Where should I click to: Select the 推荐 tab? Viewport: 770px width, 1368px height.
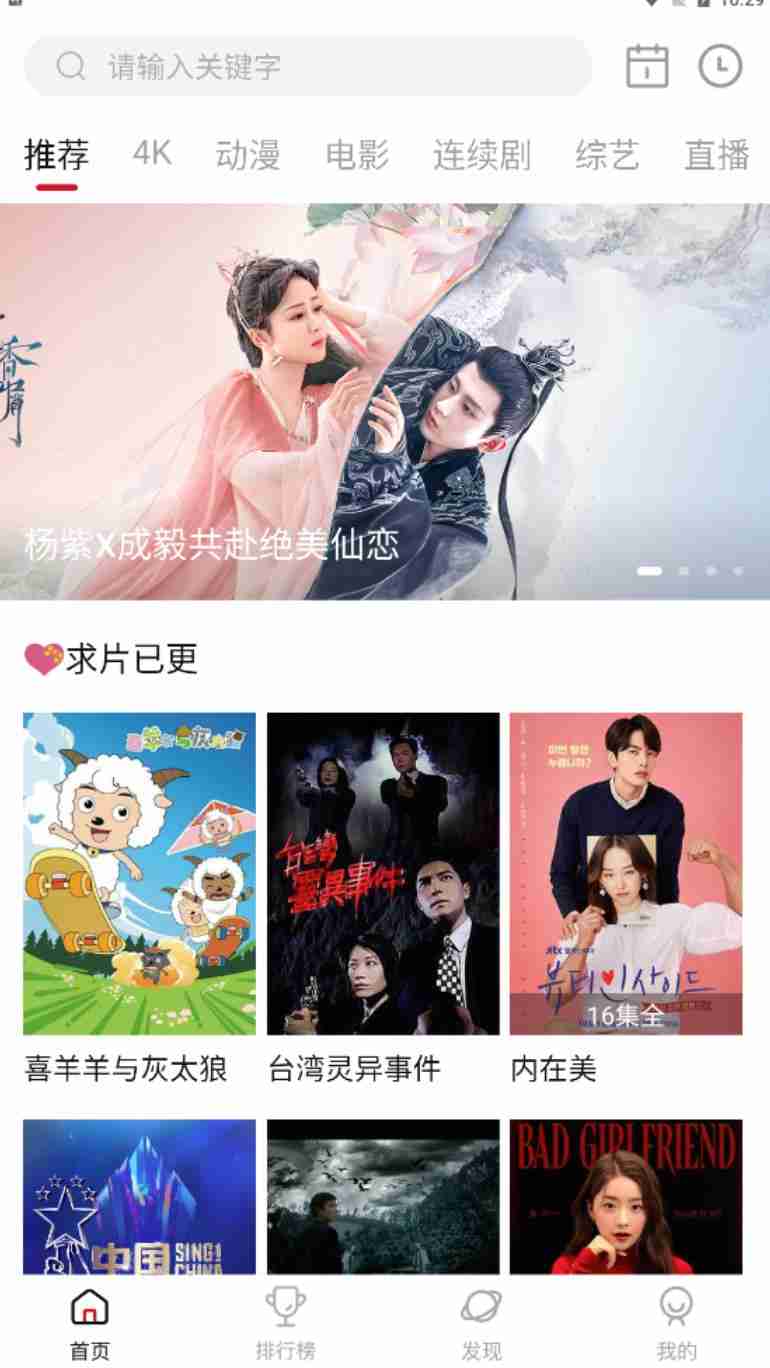57,156
